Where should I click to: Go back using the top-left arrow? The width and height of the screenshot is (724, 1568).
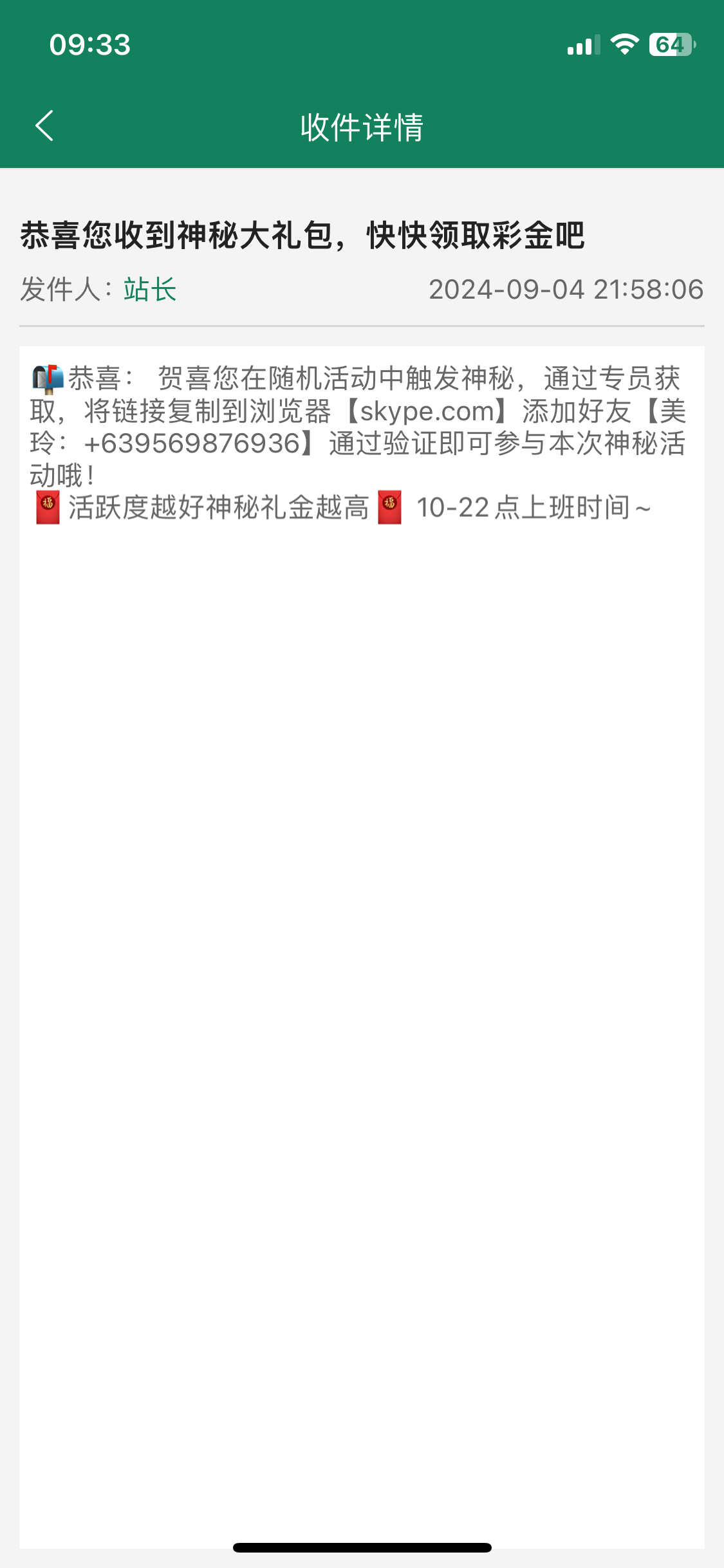pyautogui.click(x=44, y=126)
